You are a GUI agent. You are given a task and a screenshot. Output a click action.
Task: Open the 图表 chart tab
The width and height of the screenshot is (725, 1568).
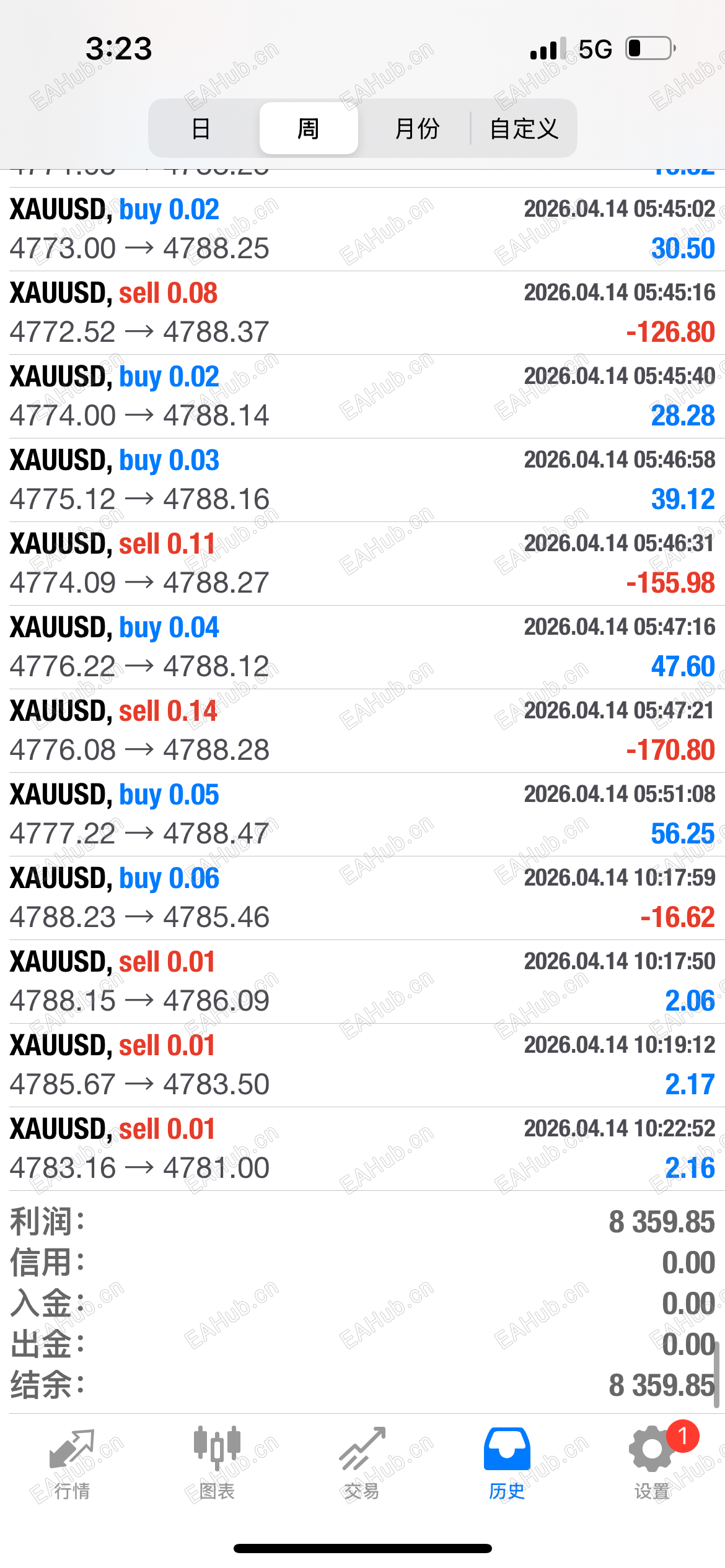tap(217, 1465)
